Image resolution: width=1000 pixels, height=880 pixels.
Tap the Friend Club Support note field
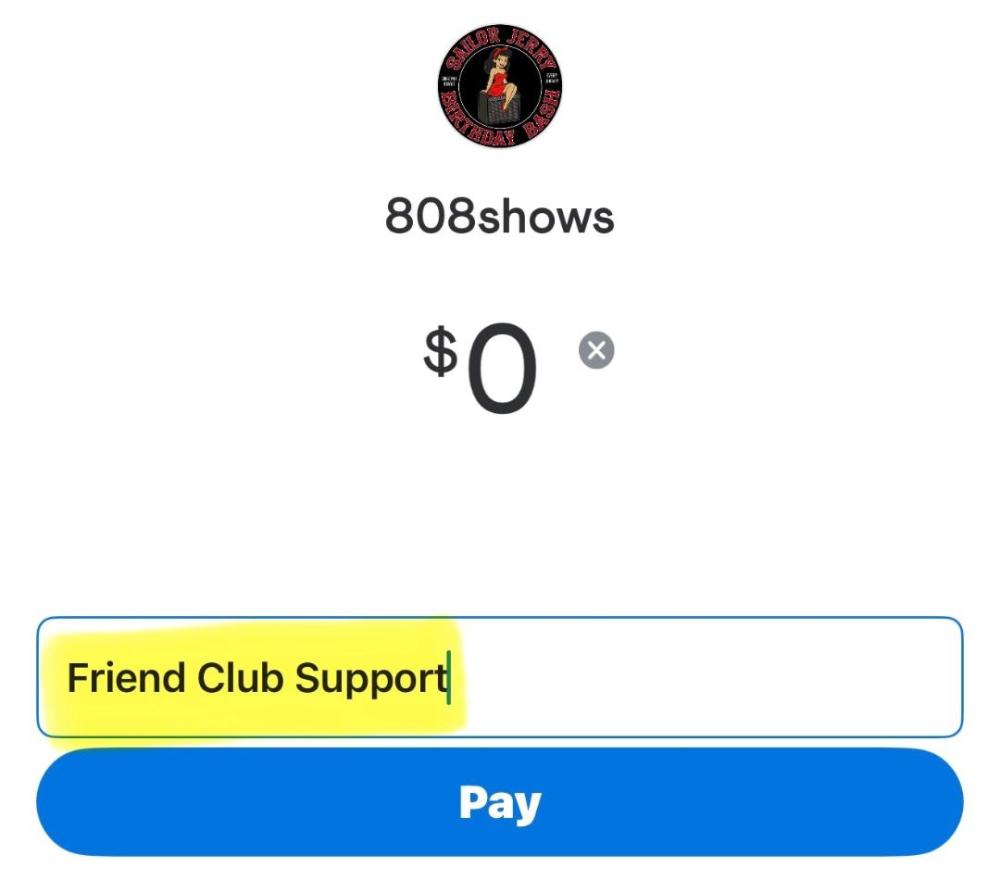[x=500, y=678]
